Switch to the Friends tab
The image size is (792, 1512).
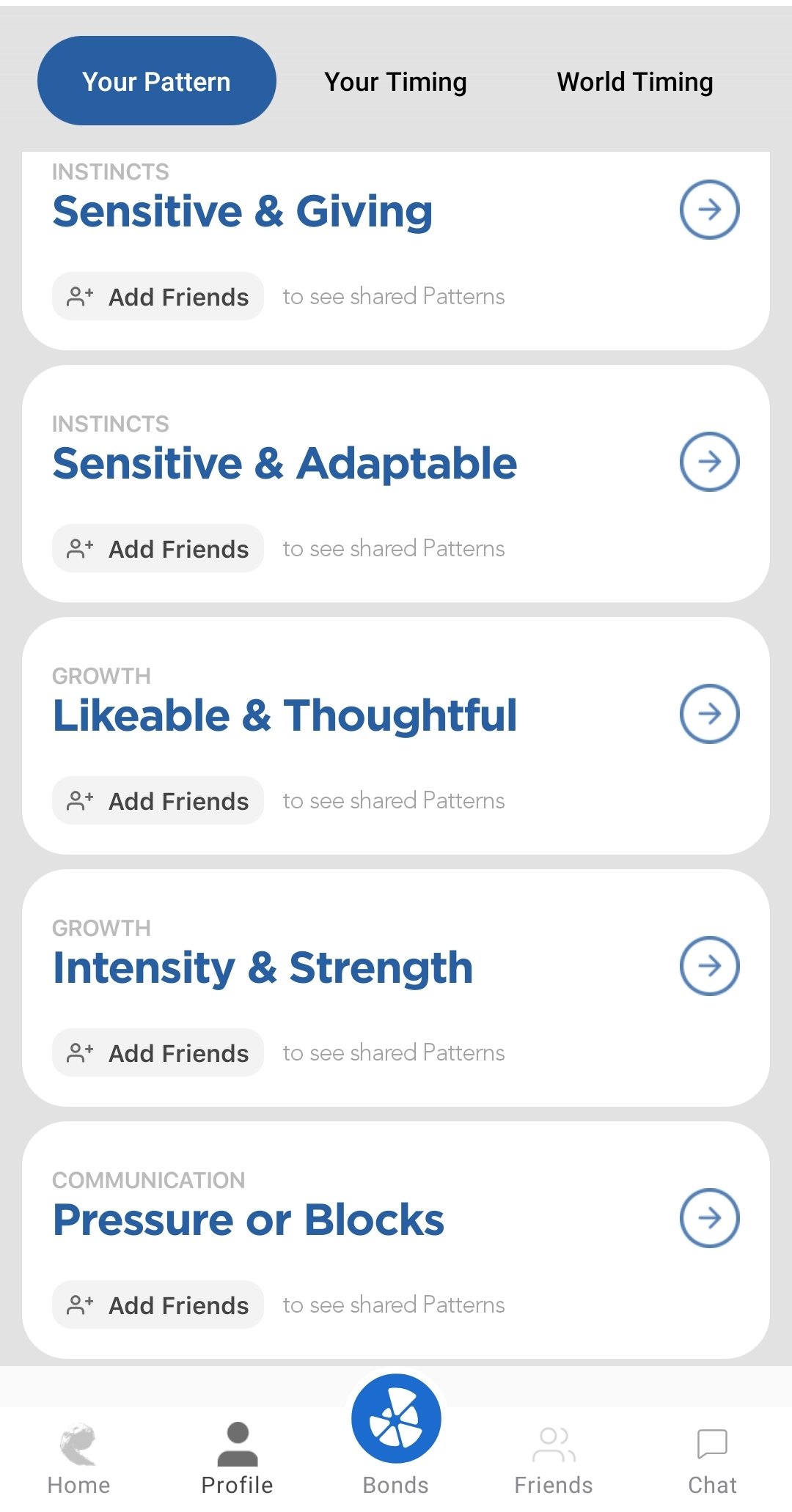554,1458
